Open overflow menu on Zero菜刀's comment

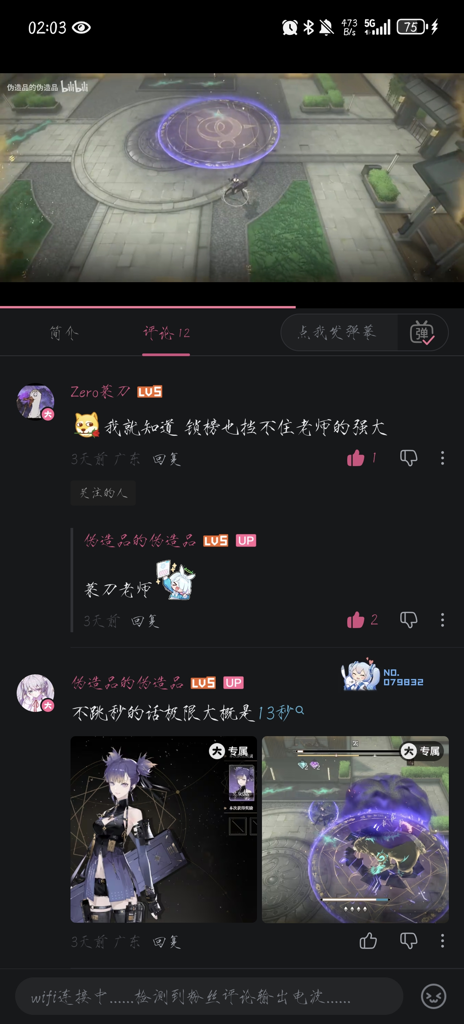(x=442, y=458)
